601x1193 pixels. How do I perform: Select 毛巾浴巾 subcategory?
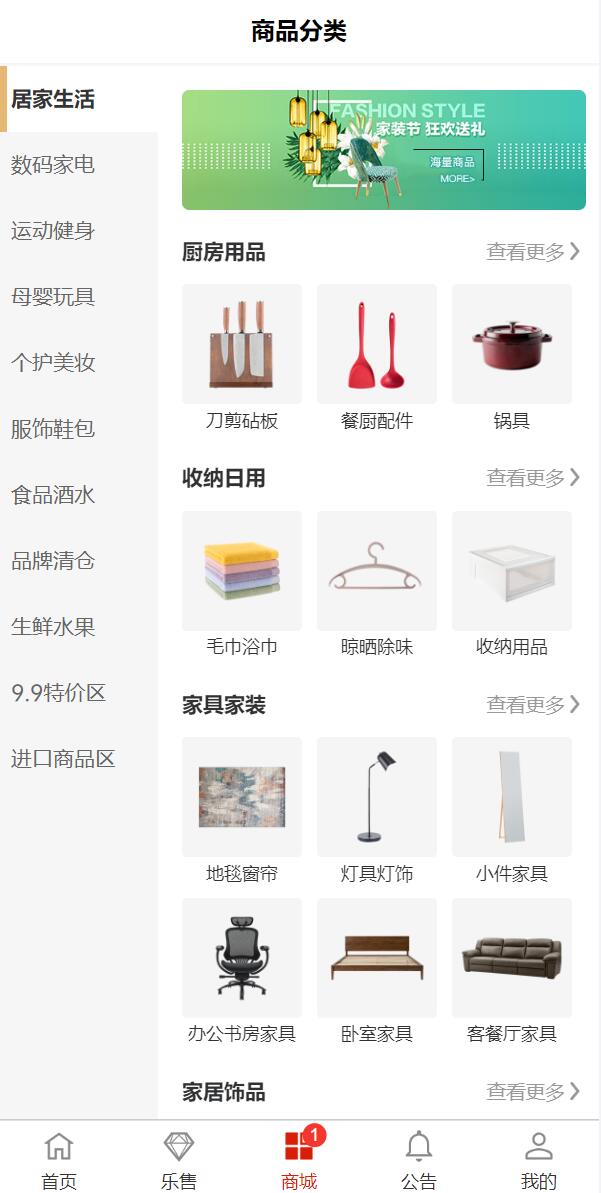click(x=242, y=583)
